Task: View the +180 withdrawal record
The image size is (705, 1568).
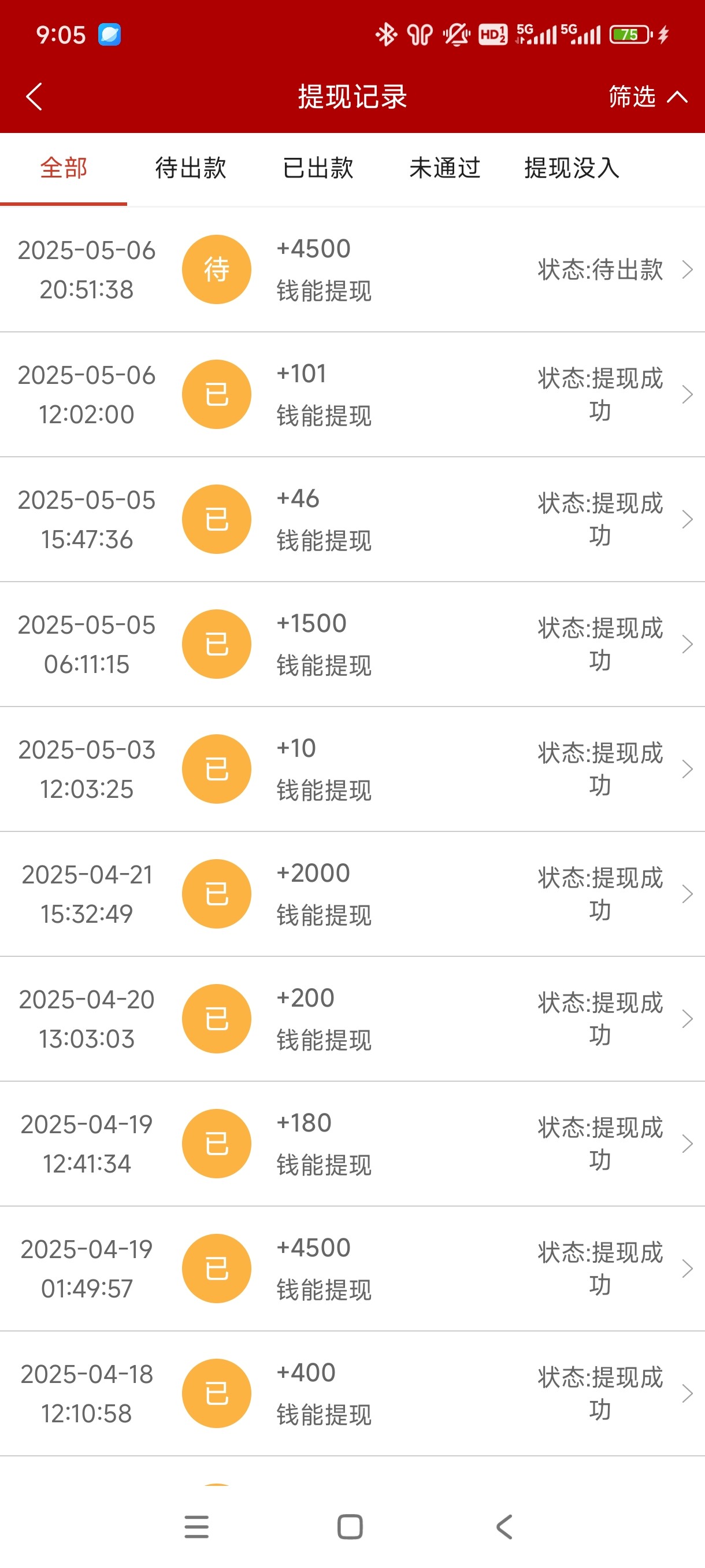Action: (x=353, y=1143)
